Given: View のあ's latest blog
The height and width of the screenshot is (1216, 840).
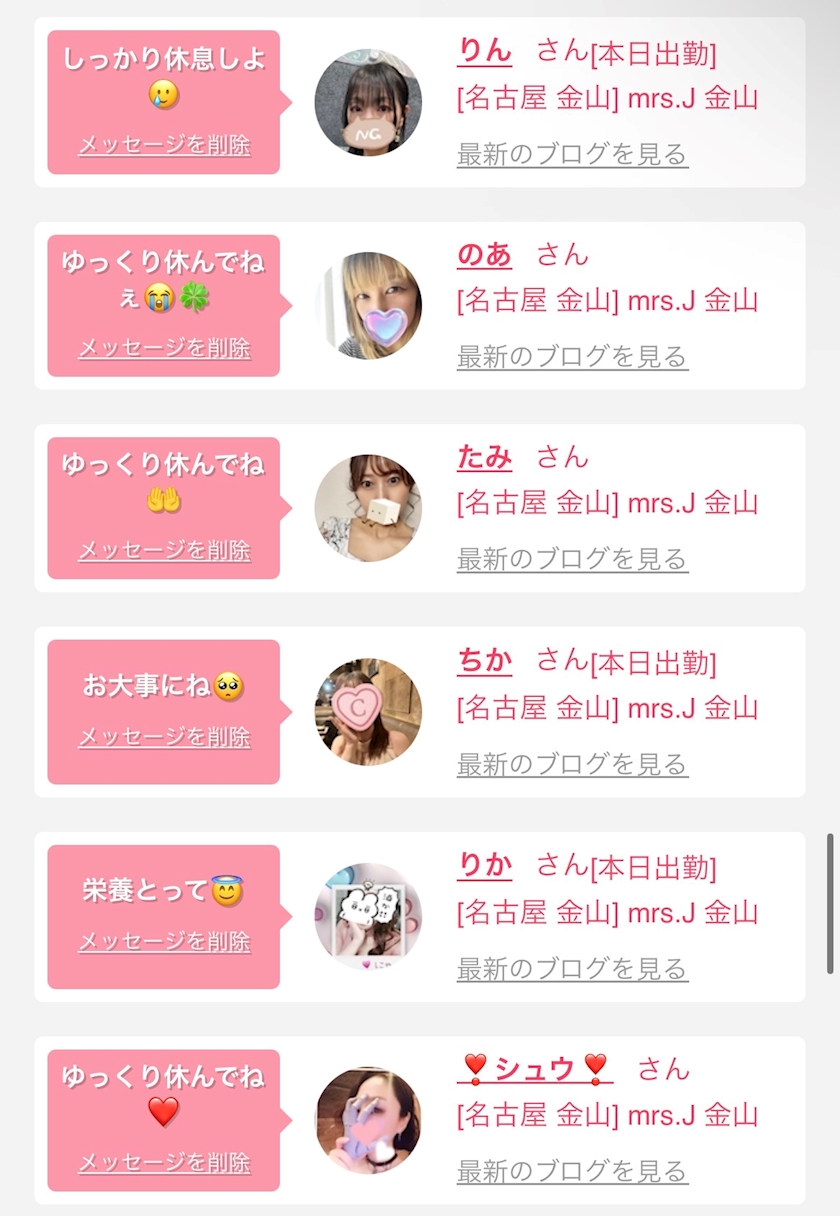Looking at the screenshot, I should [x=572, y=357].
